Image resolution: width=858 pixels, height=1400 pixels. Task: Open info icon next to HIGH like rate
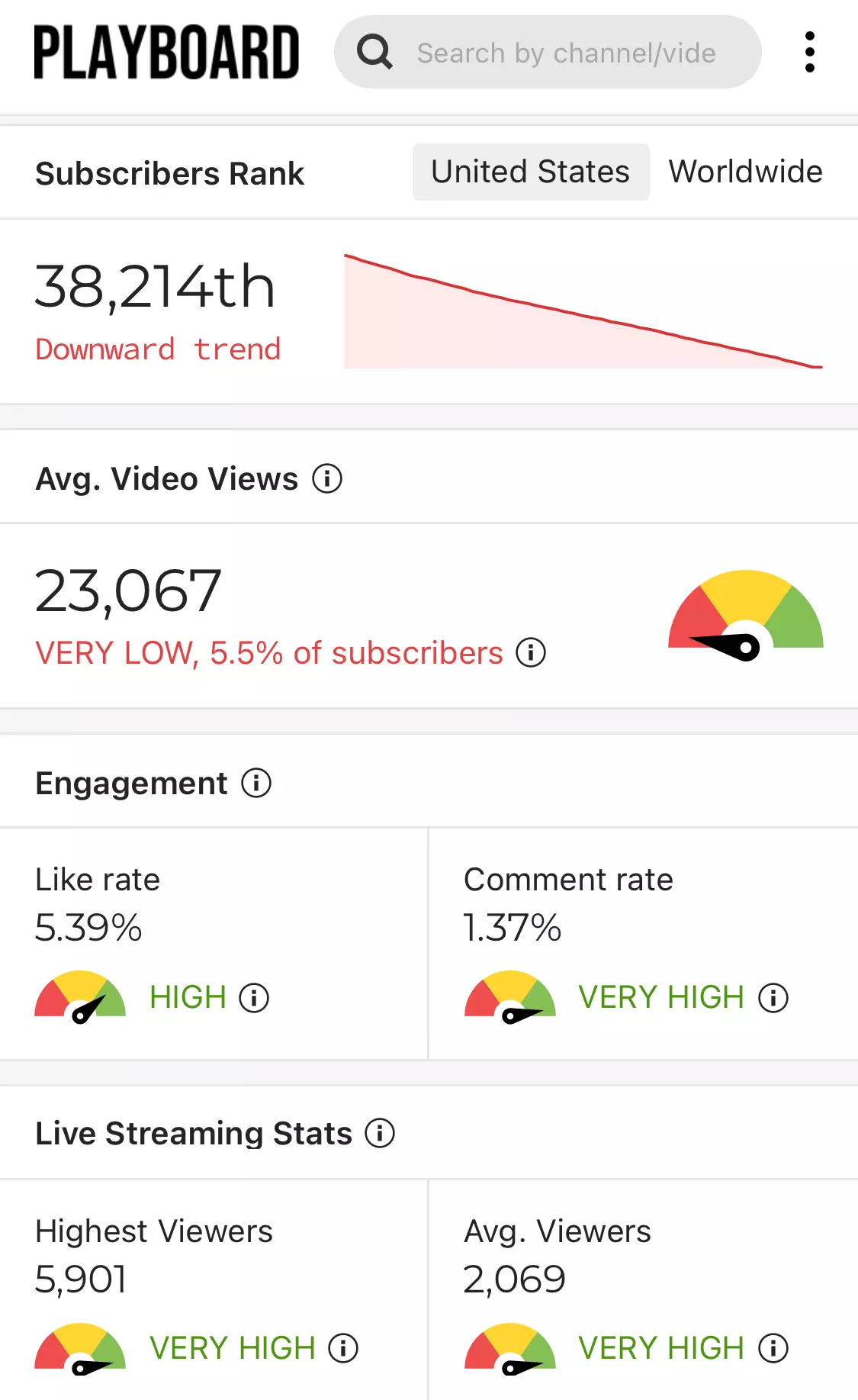[254, 997]
